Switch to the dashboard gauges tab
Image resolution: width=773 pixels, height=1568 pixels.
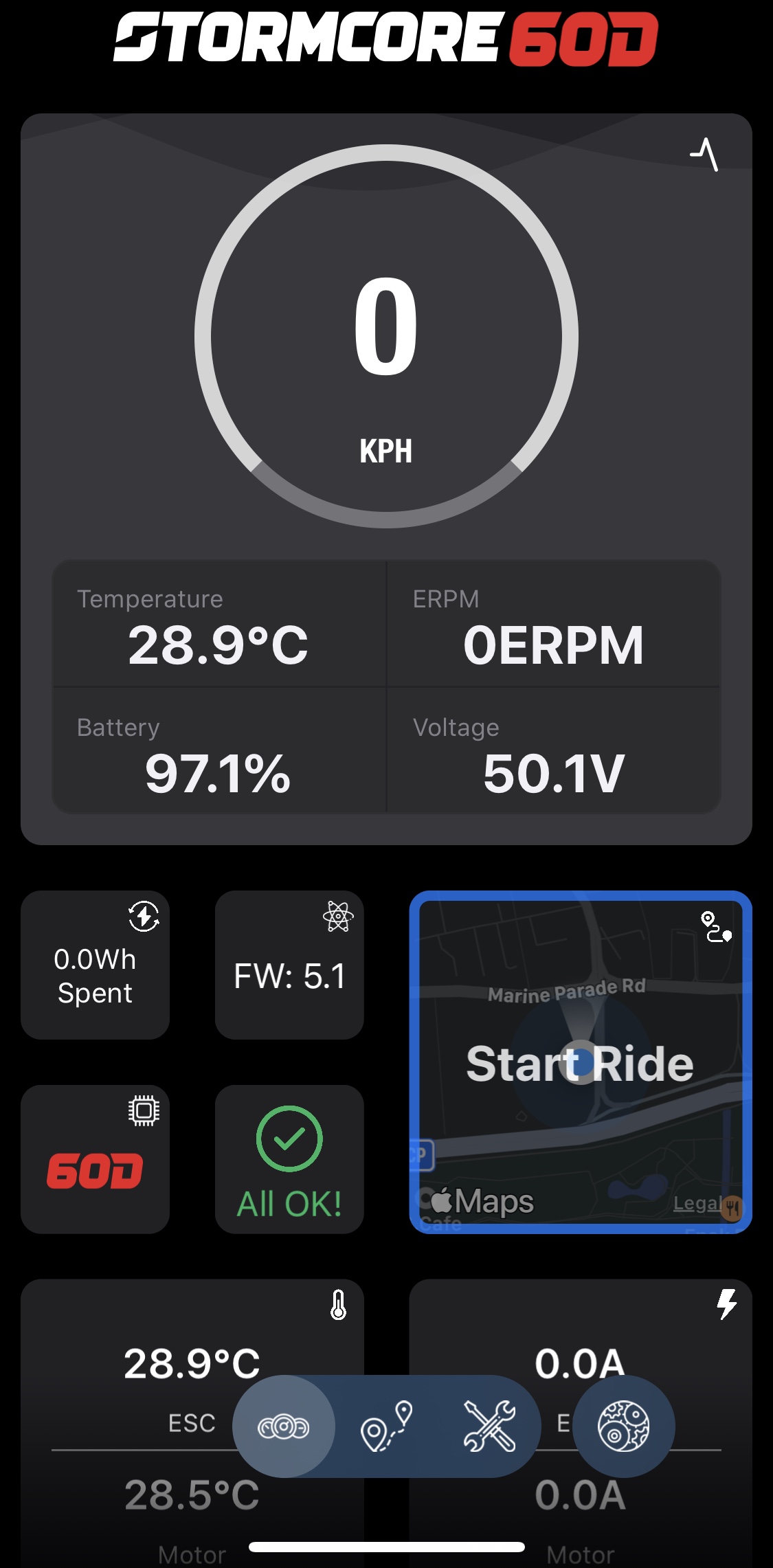(x=284, y=1426)
